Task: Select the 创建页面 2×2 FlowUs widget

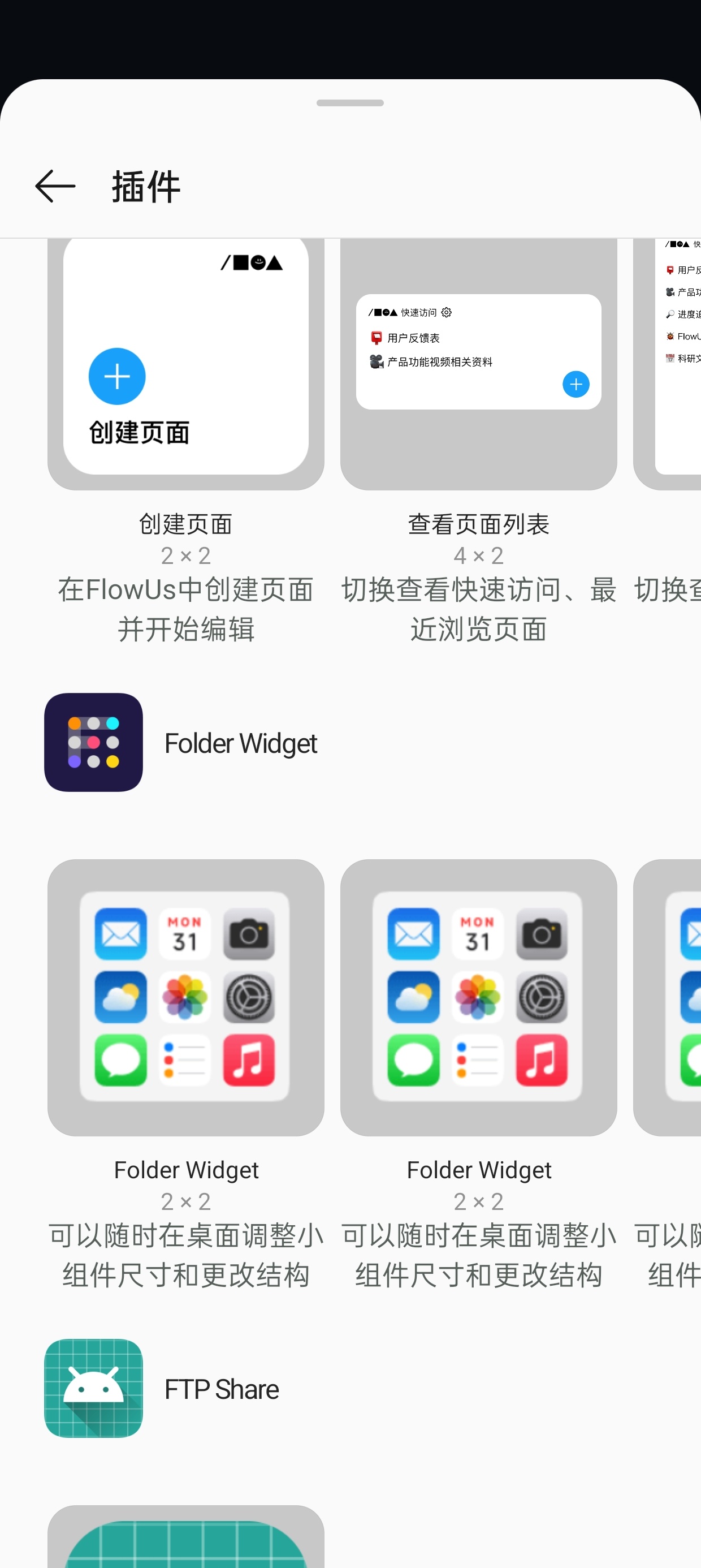Action: tap(185, 365)
